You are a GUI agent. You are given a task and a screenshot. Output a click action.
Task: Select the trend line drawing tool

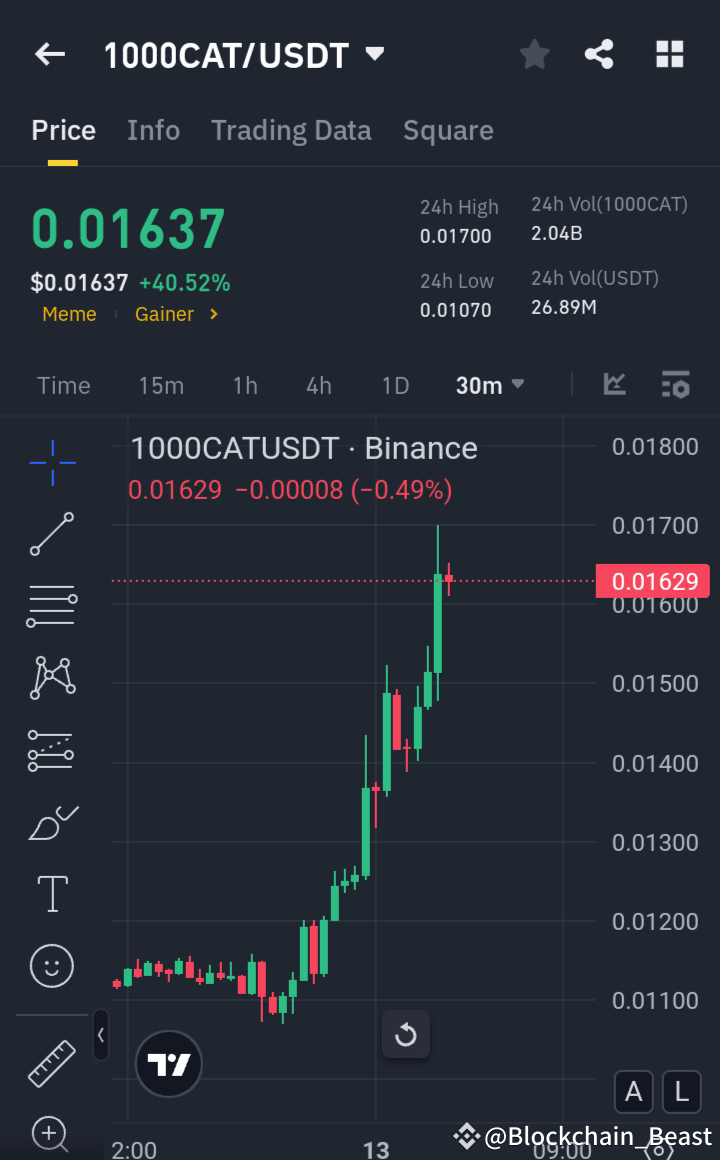point(51,535)
